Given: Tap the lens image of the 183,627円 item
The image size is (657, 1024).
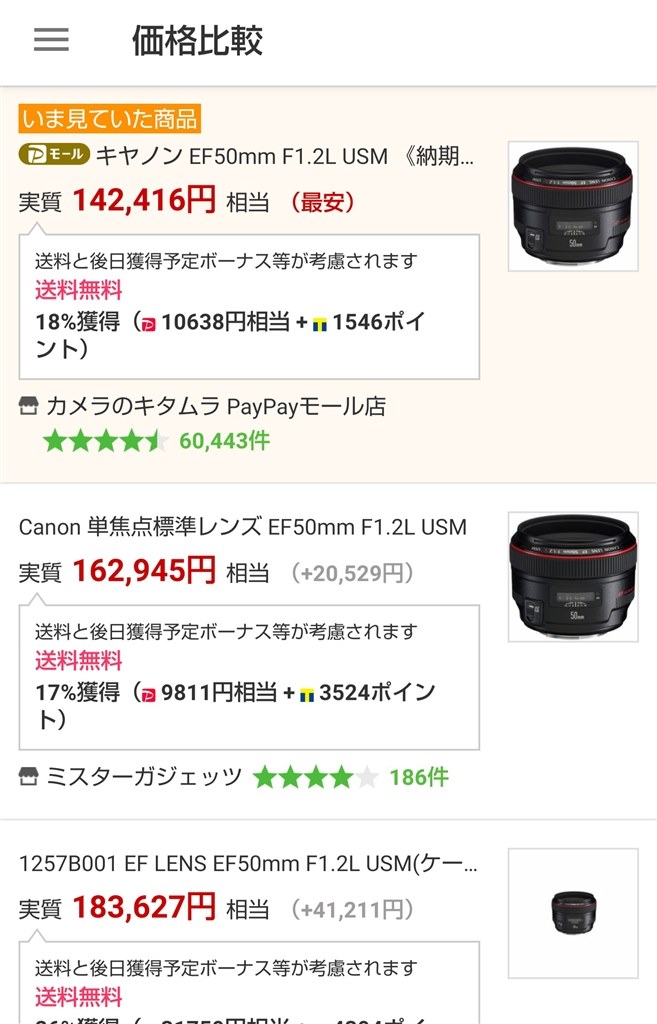Looking at the screenshot, I should coord(572,913).
